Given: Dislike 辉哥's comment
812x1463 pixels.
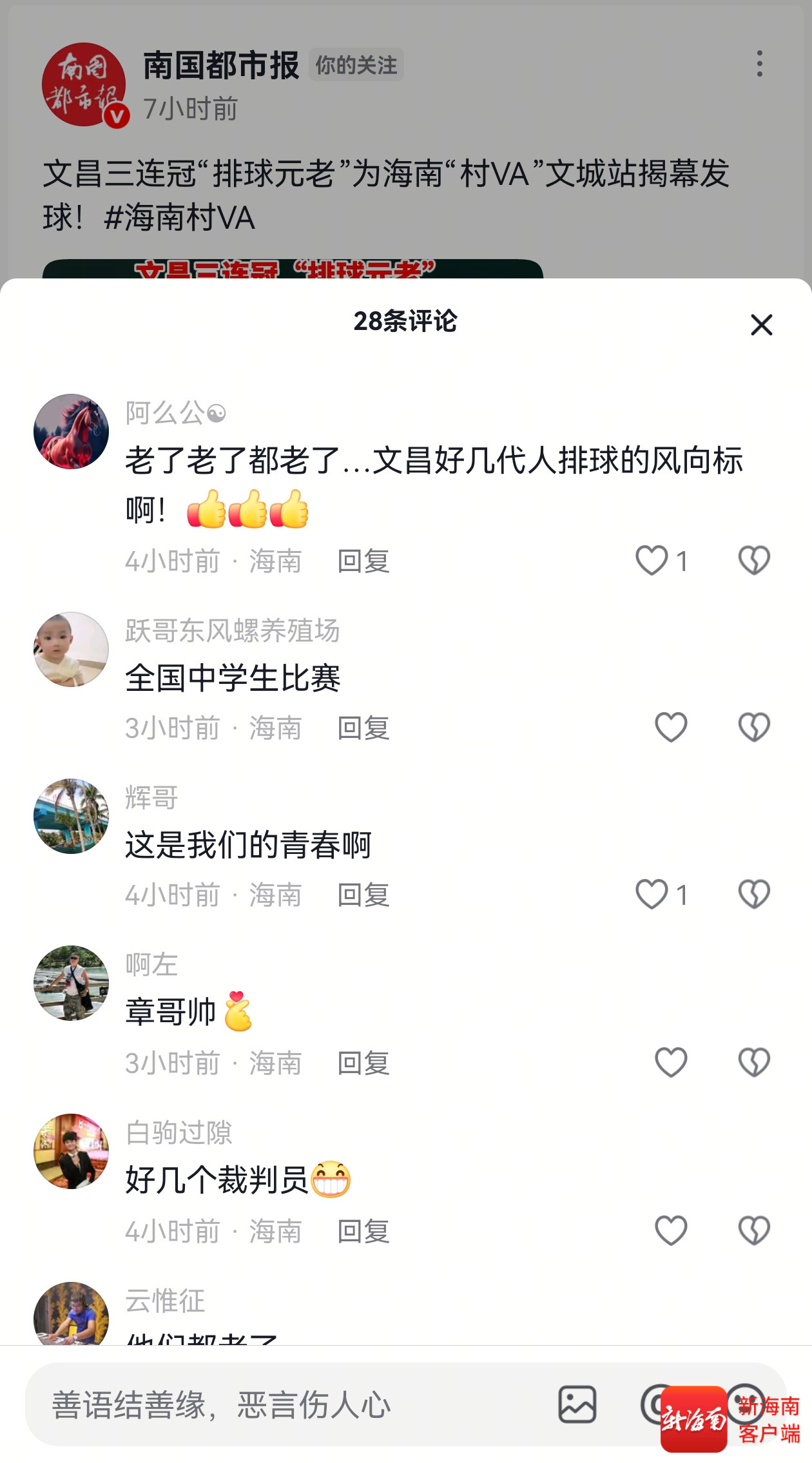Looking at the screenshot, I should pyautogui.click(x=754, y=895).
